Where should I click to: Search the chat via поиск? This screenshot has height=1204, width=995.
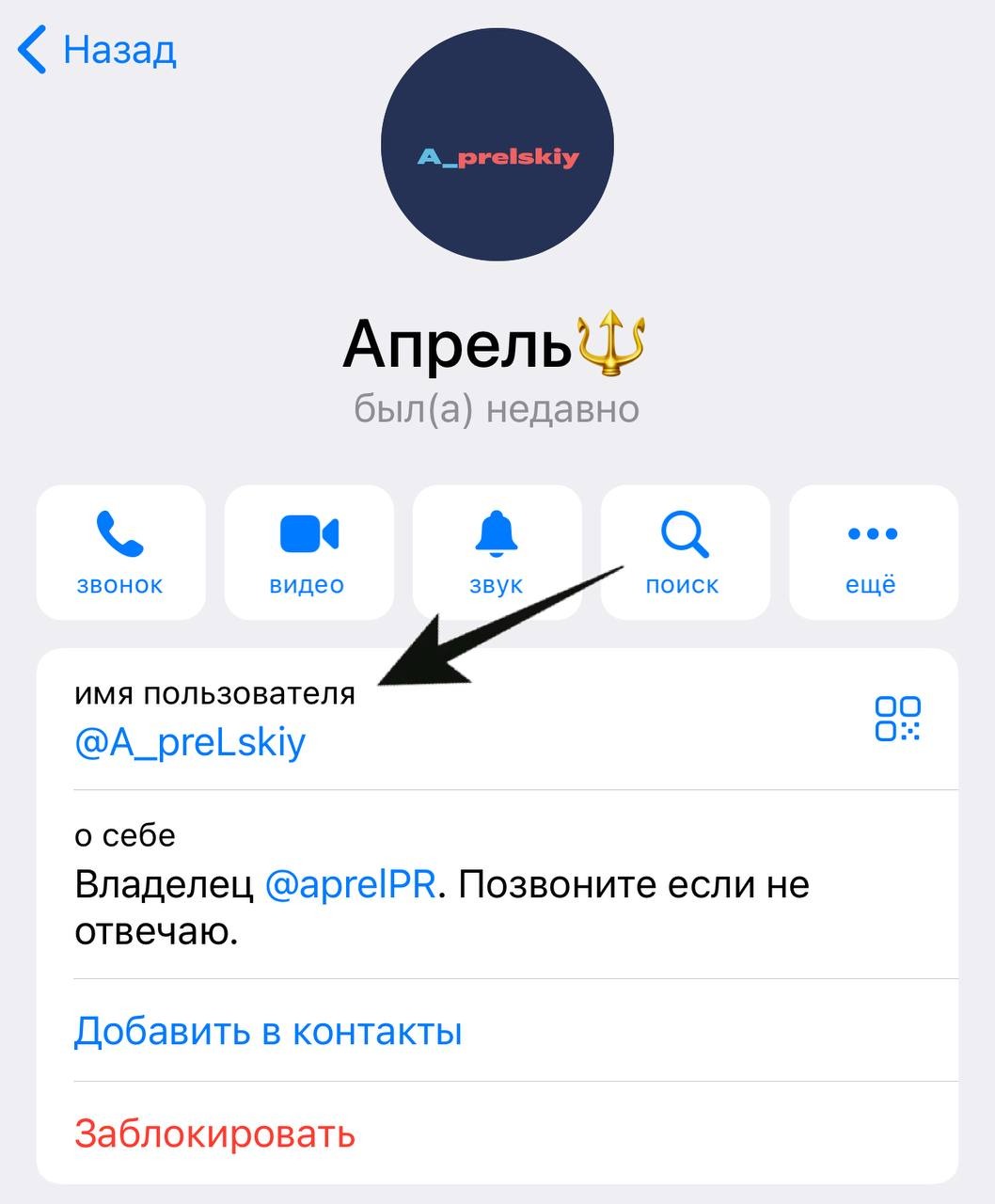[x=685, y=552]
